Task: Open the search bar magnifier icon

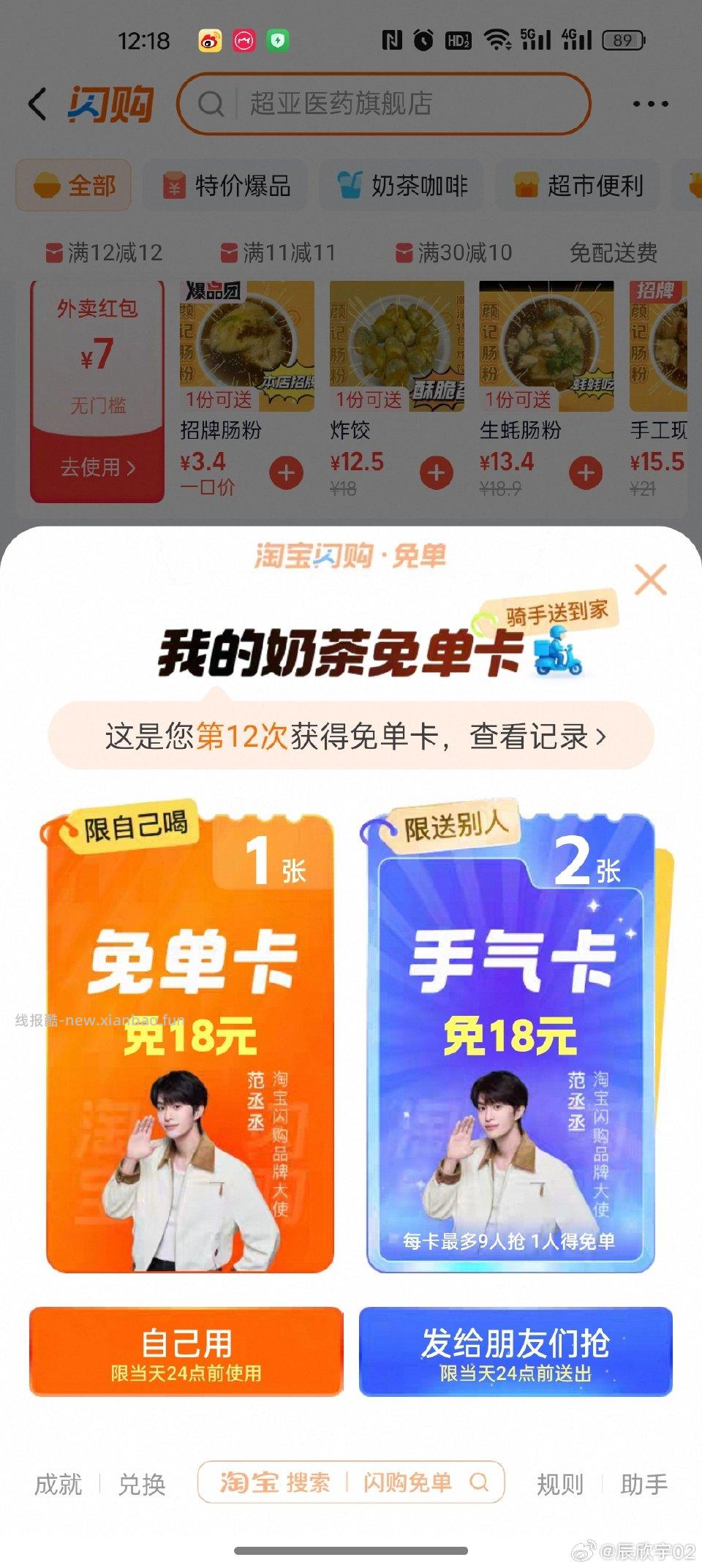Action: coord(212,104)
